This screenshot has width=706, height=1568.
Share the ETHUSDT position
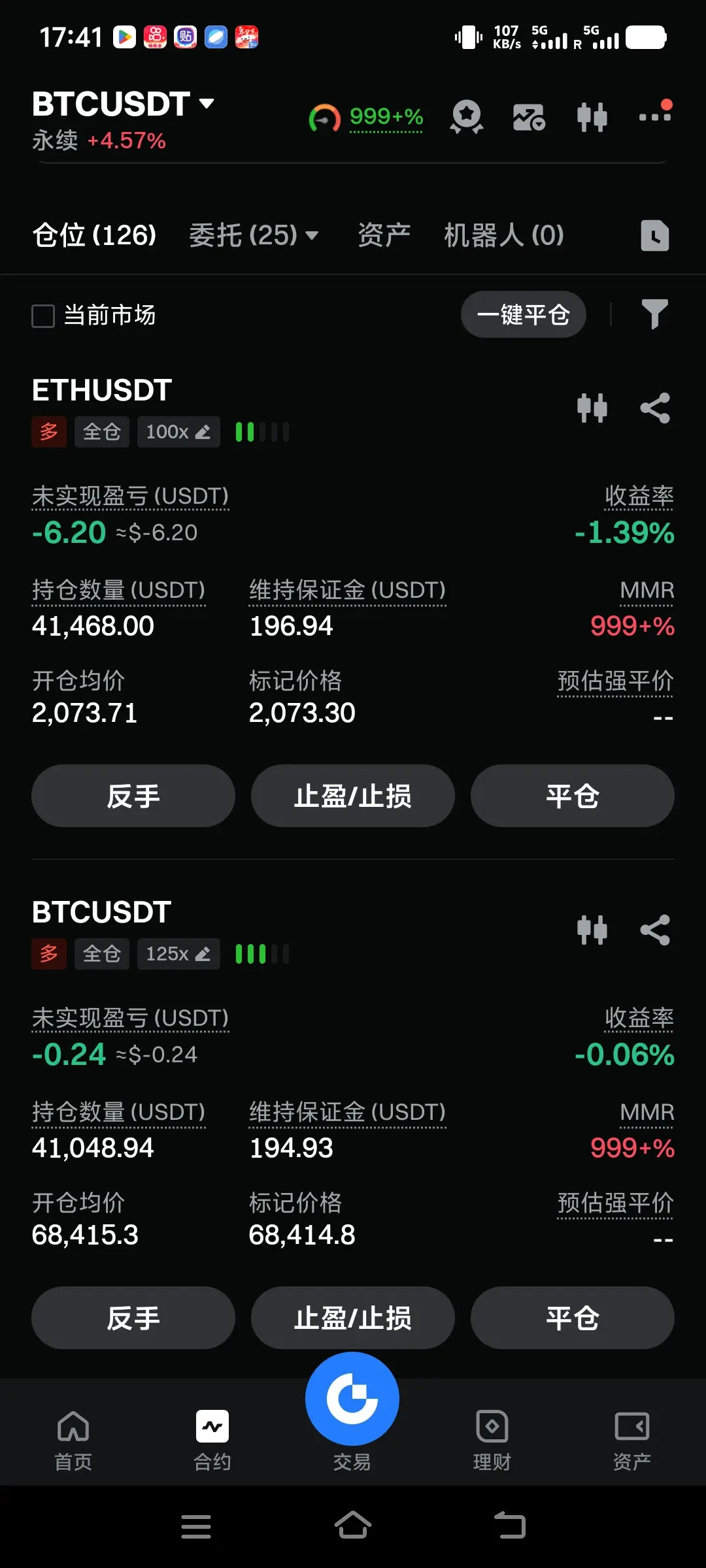[x=655, y=408]
